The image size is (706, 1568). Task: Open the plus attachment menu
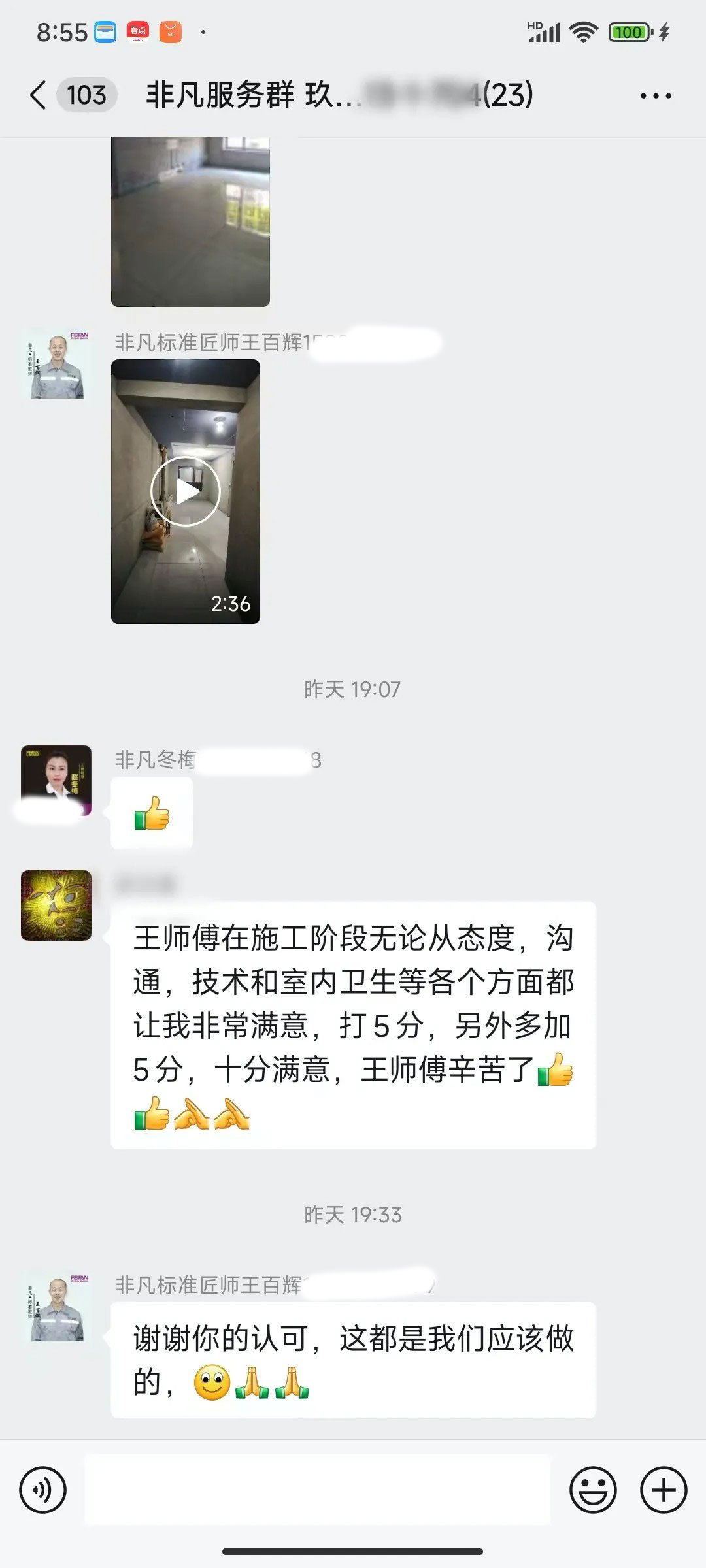pos(664,1491)
